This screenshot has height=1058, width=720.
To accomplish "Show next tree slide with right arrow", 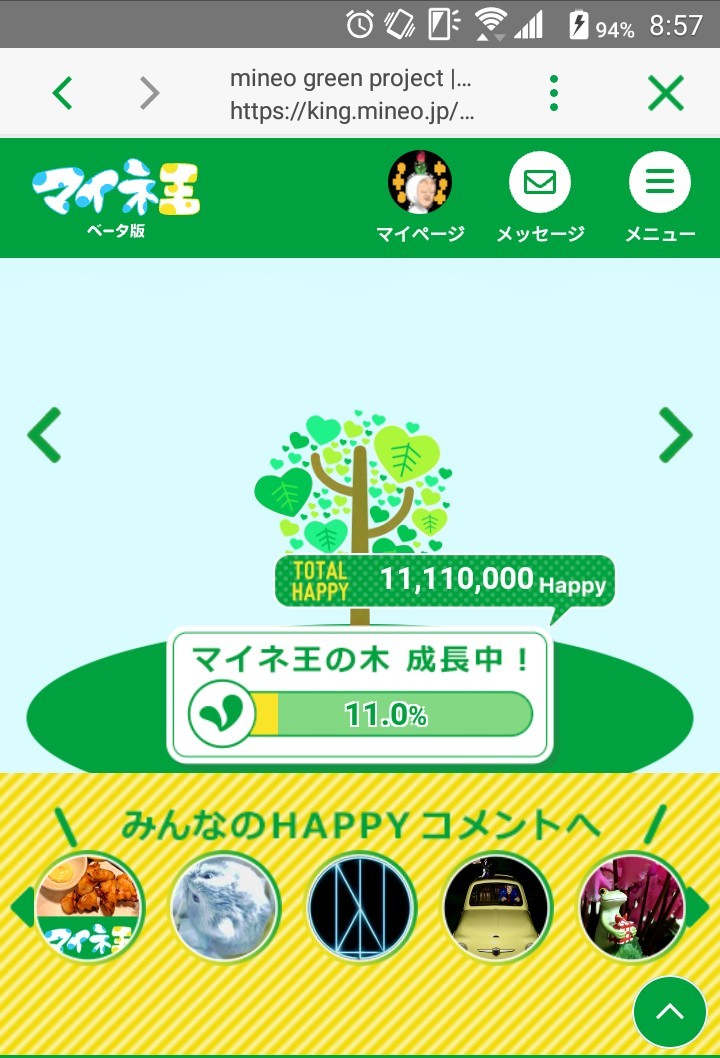I will [675, 435].
